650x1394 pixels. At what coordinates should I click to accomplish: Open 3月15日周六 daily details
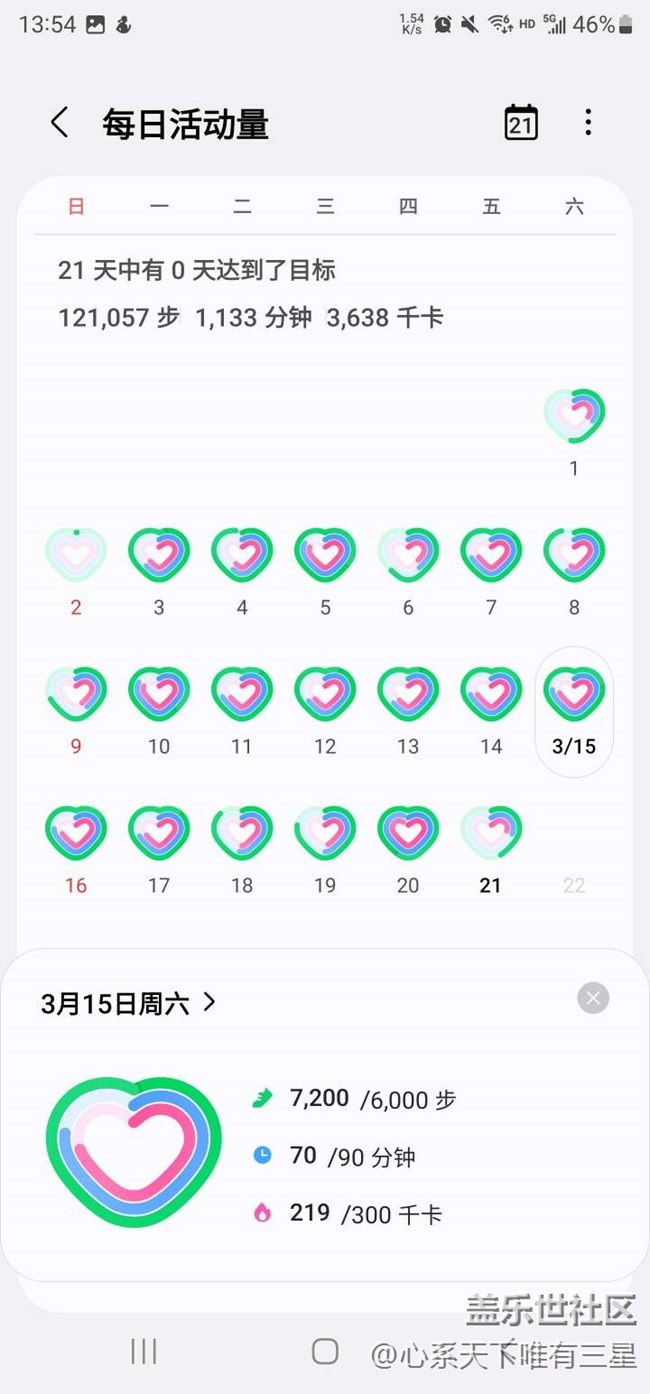128,1003
